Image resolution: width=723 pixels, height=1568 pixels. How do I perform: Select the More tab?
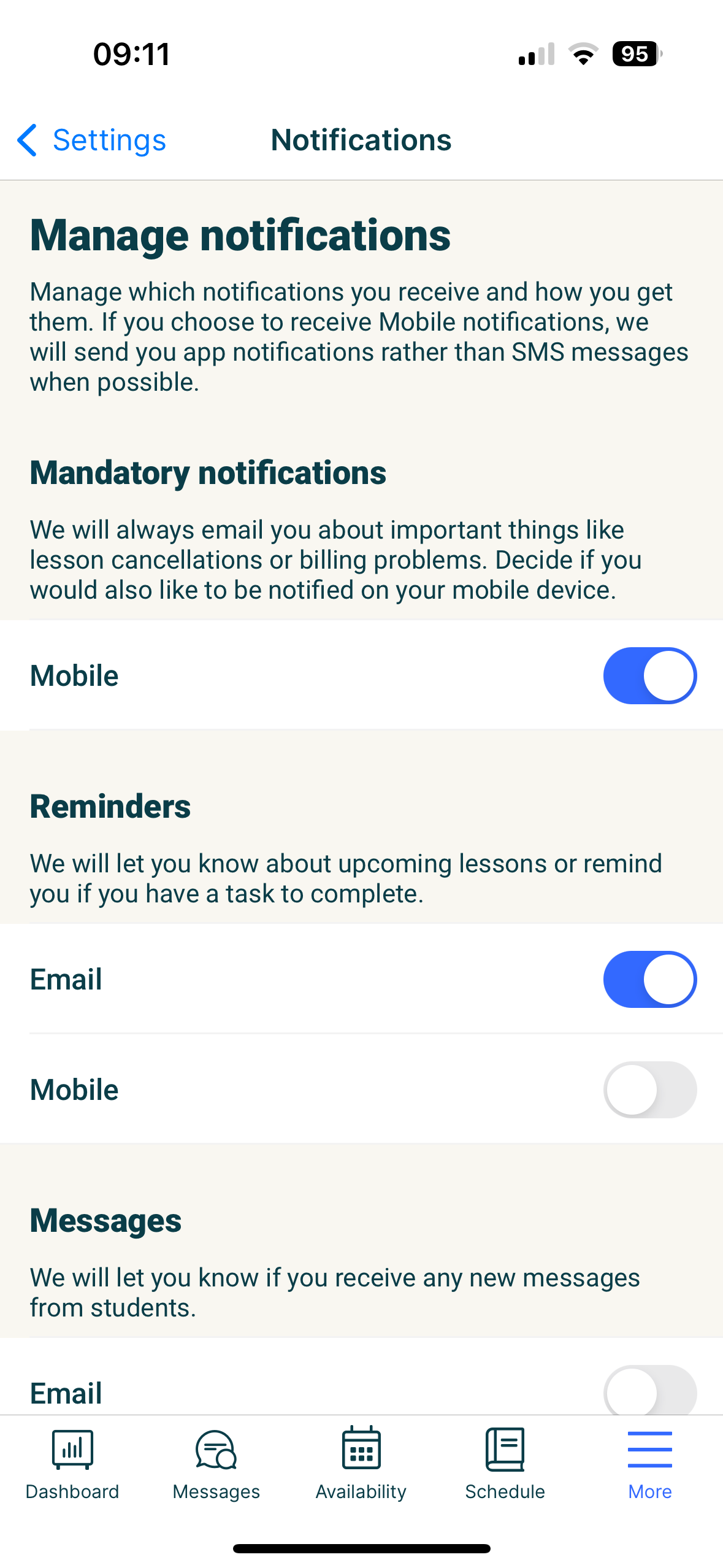coord(649,1464)
